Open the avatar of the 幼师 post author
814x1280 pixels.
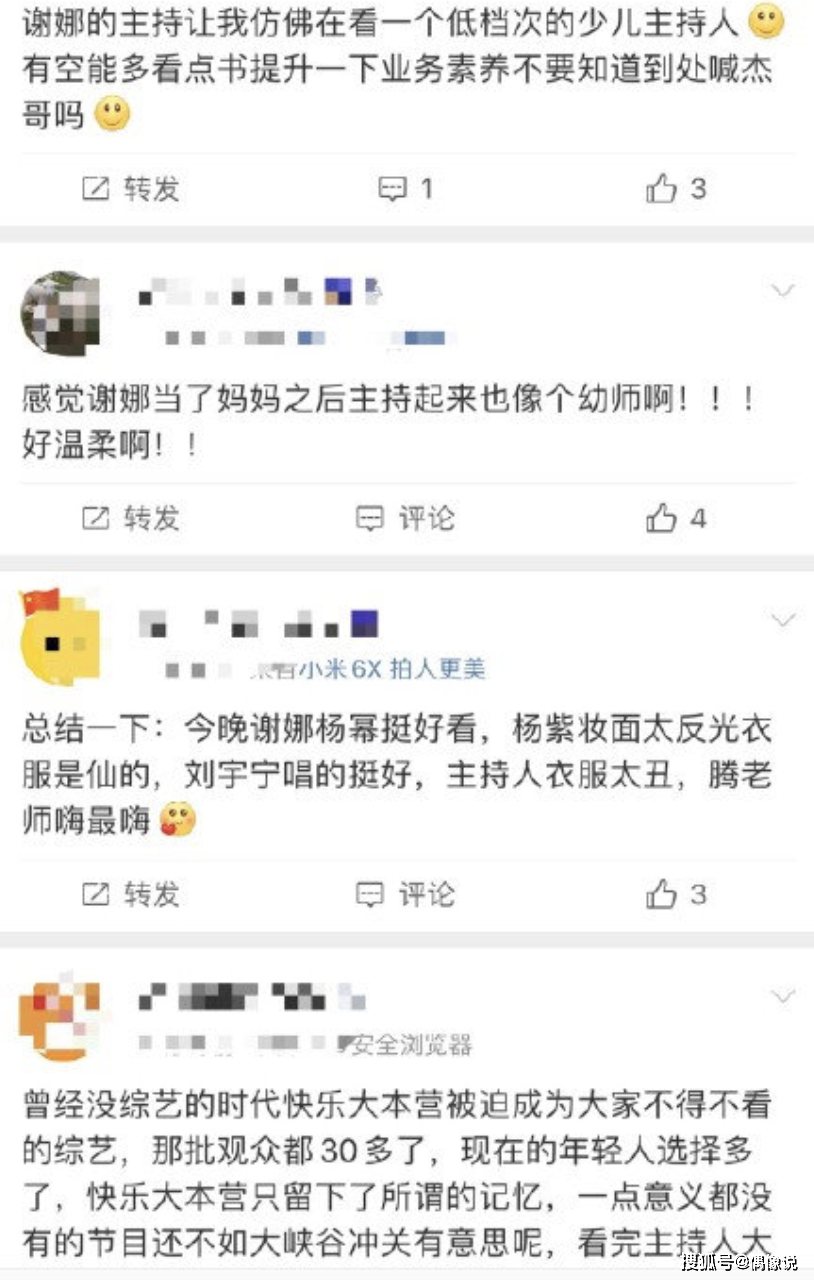point(60,311)
